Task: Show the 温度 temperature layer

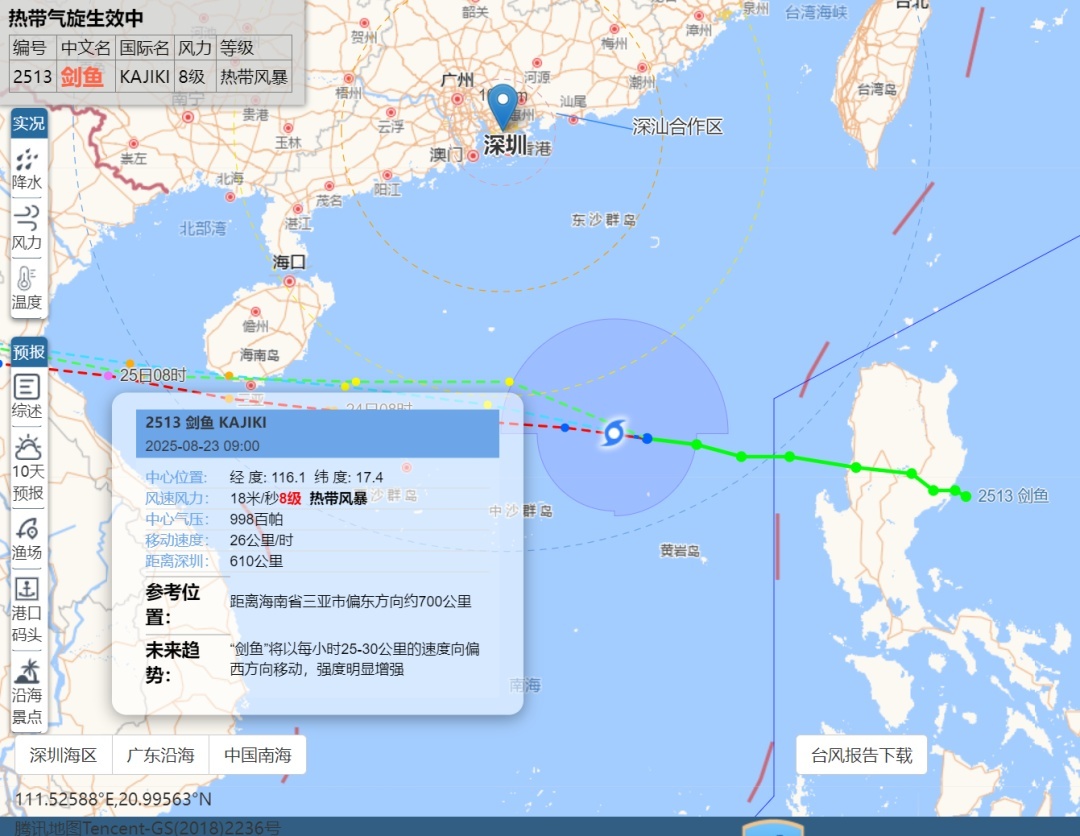Action: [28, 288]
